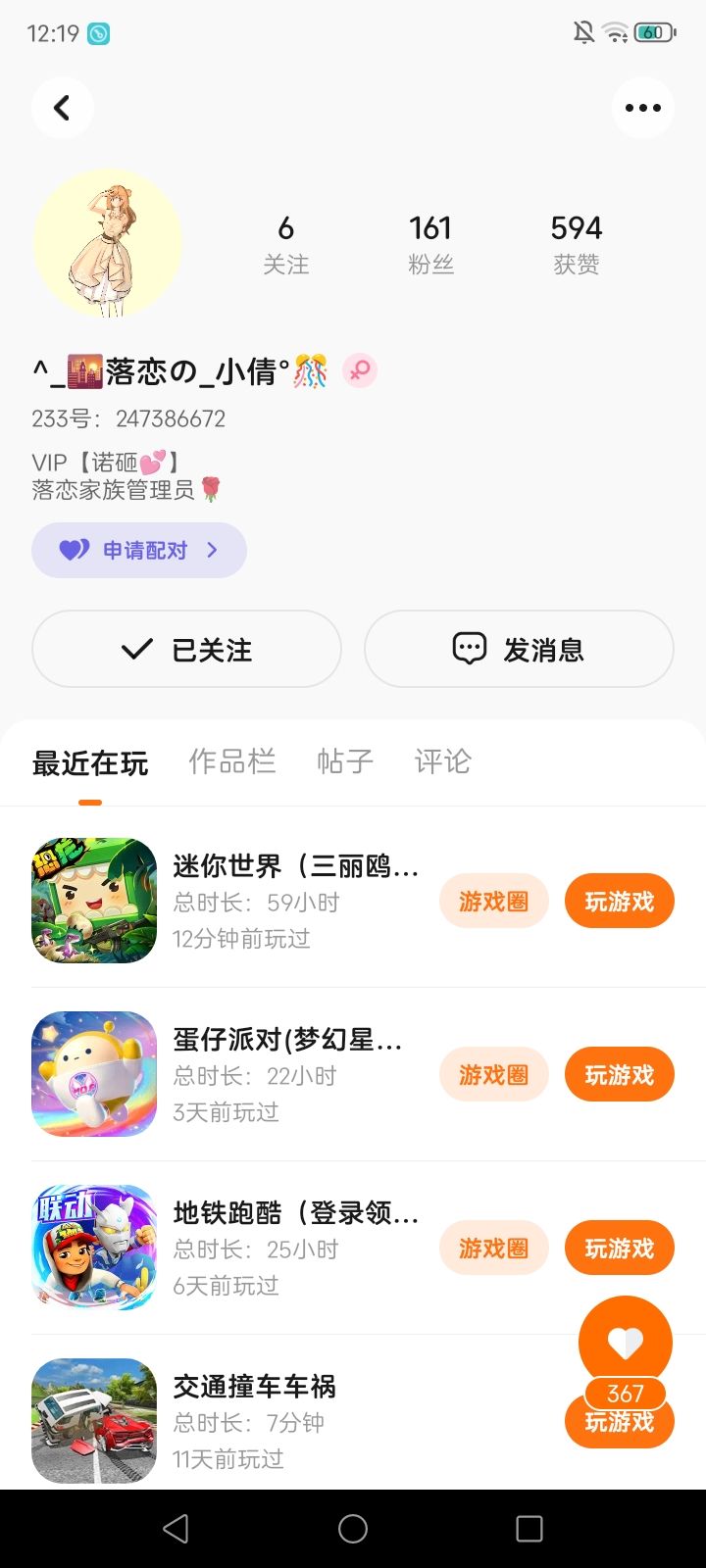
Task: Play 蛋仔派对 with 玩游戏
Action: coord(619,1074)
